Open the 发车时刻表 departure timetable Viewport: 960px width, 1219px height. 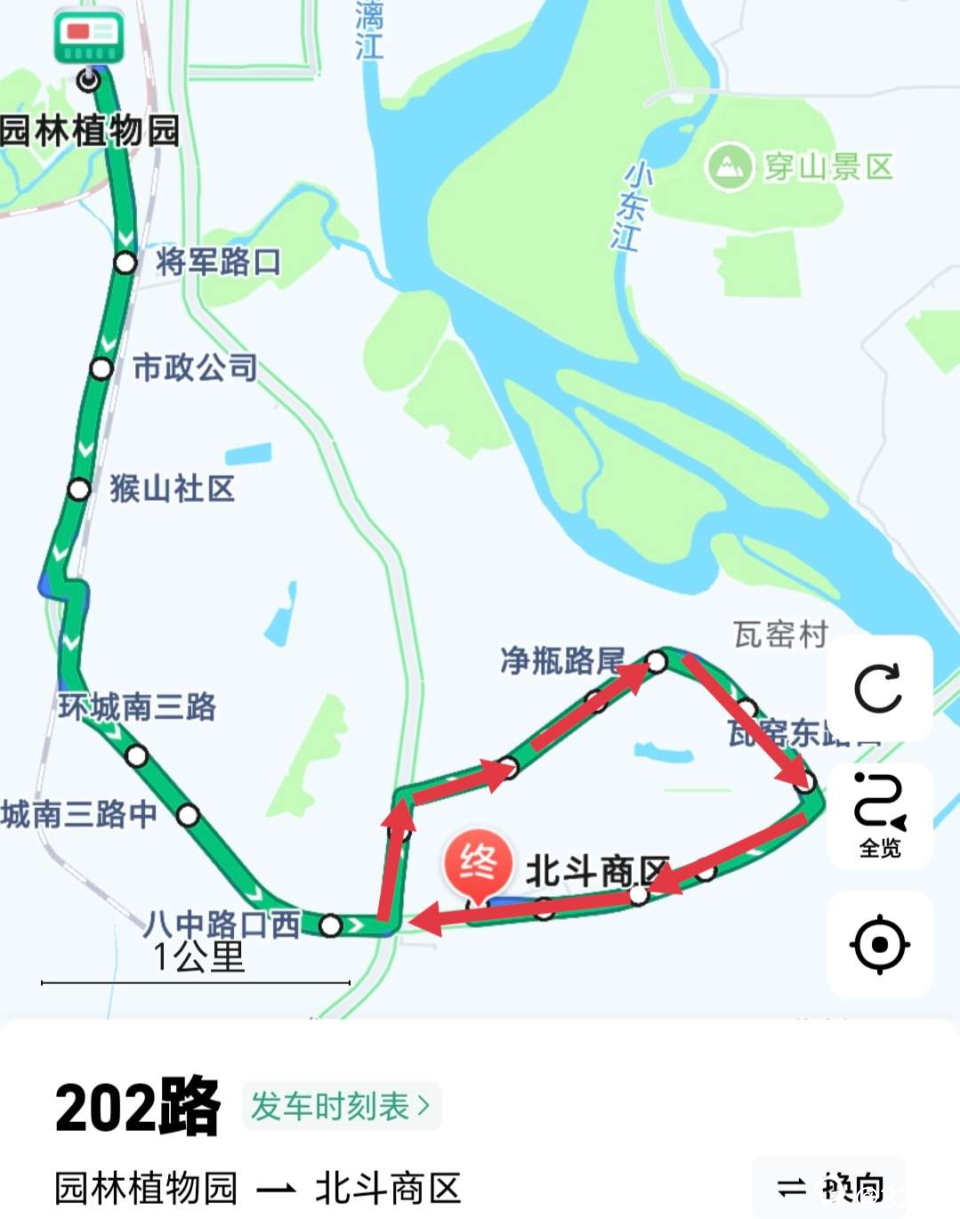(341, 1107)
